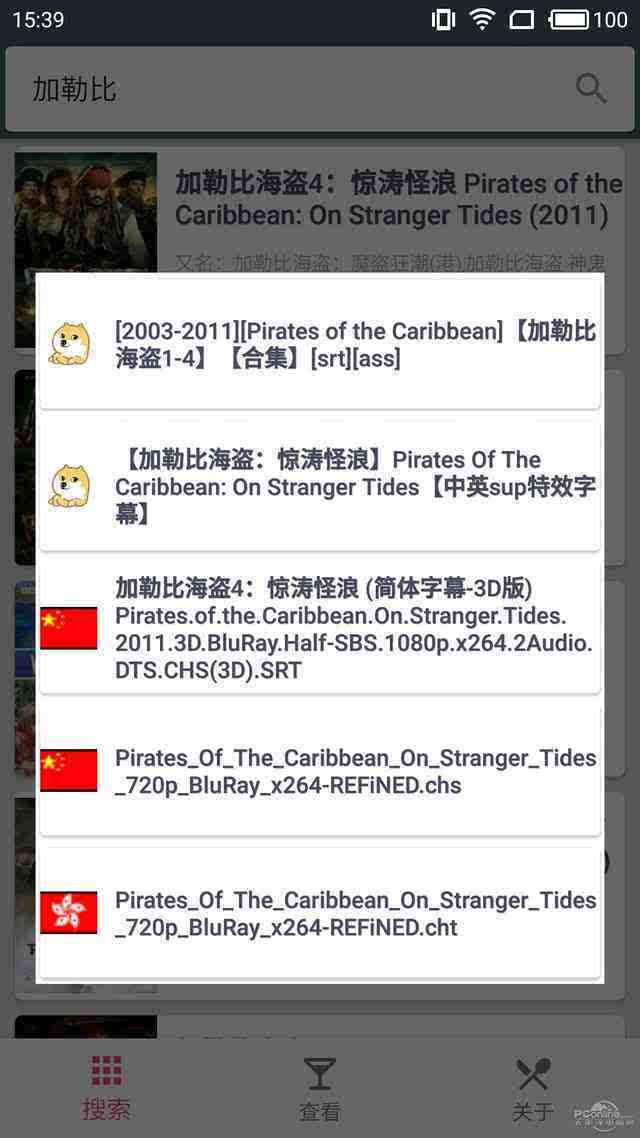Viewport: 640px width, 1138px height.
Task: Go to the 关于 tab
Action: click(533, 1088)
